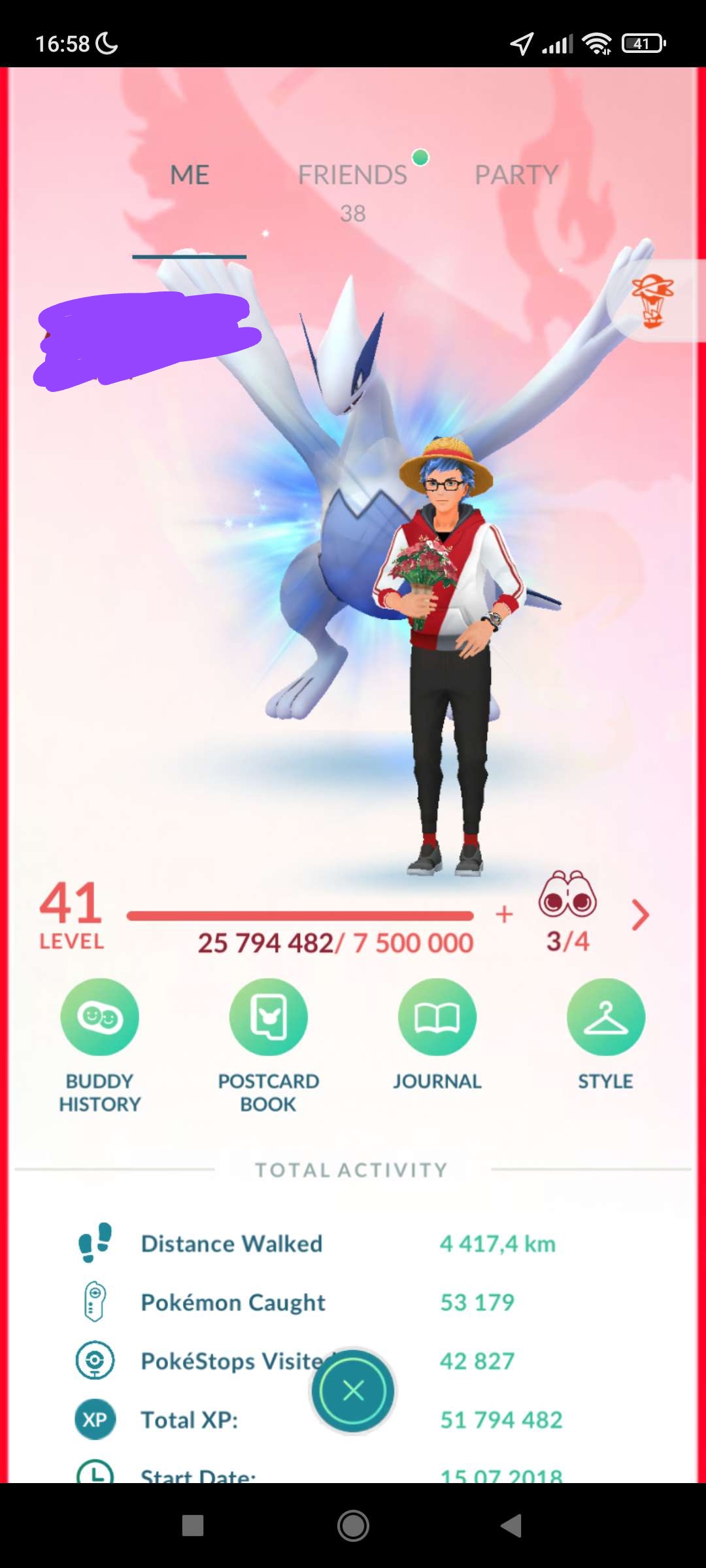Switch to the Party tab
This screenshot has width=706, height=1568.
pos(516,175)
